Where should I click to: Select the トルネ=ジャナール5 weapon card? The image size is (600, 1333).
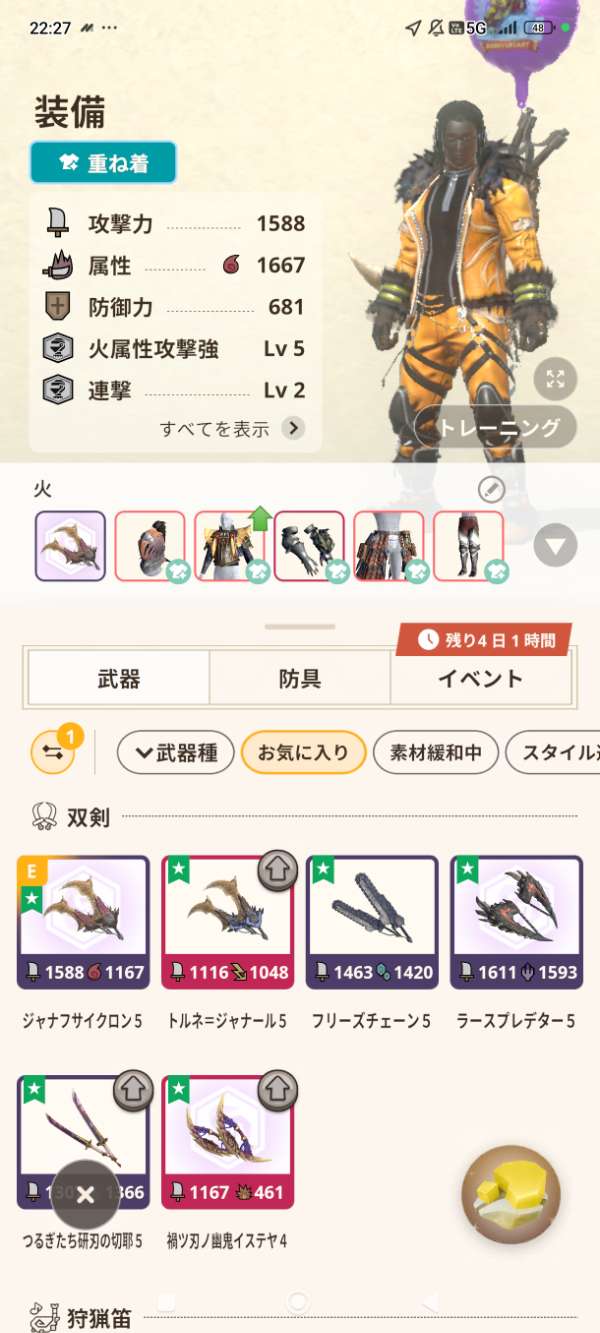click(227, 922)
